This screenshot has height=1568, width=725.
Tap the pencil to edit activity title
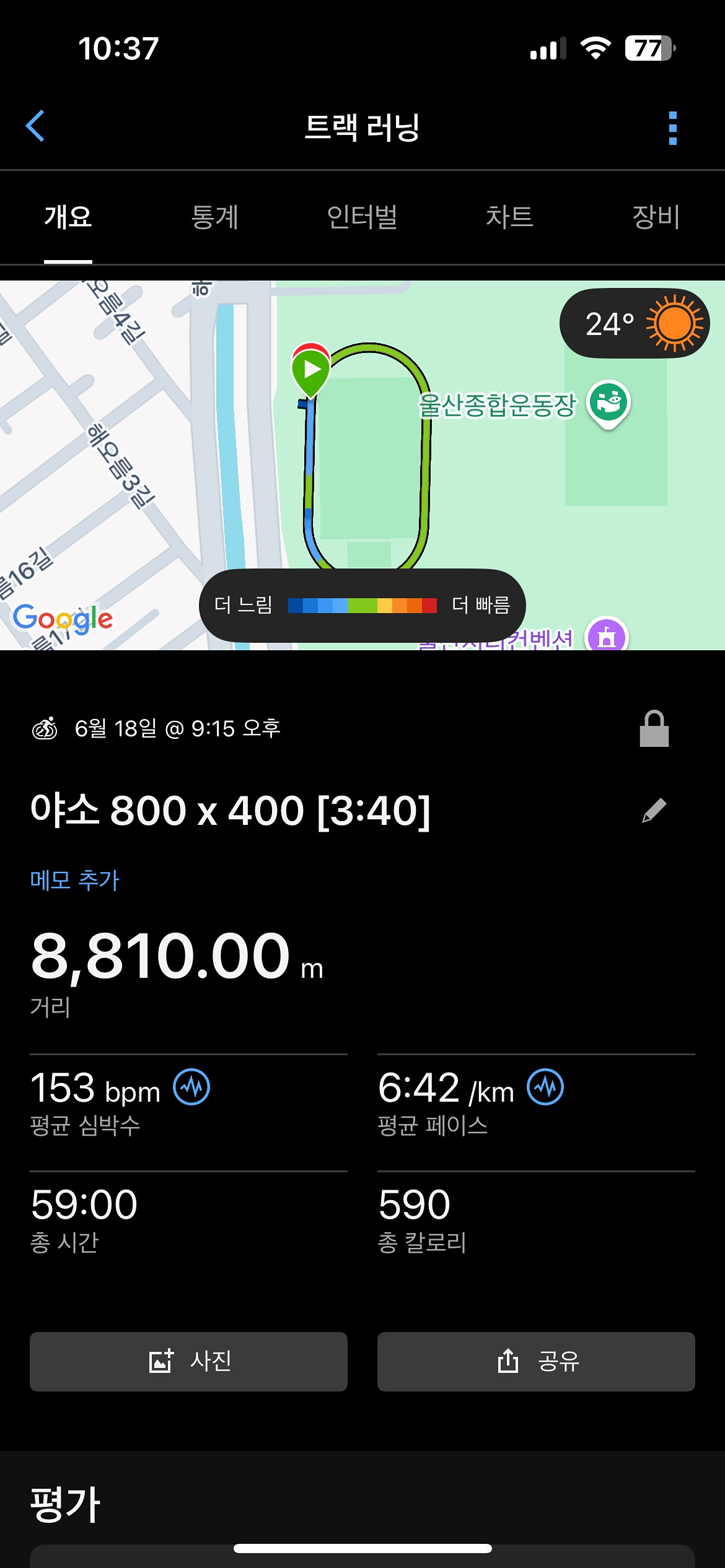pyautogui.click(x=655, y=811)
